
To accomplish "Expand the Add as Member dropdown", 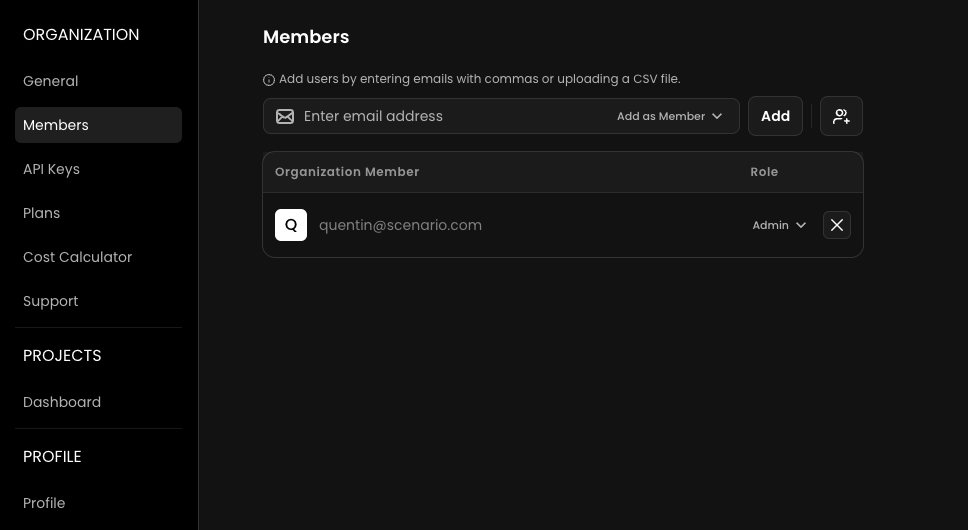I will coord(669,116).
